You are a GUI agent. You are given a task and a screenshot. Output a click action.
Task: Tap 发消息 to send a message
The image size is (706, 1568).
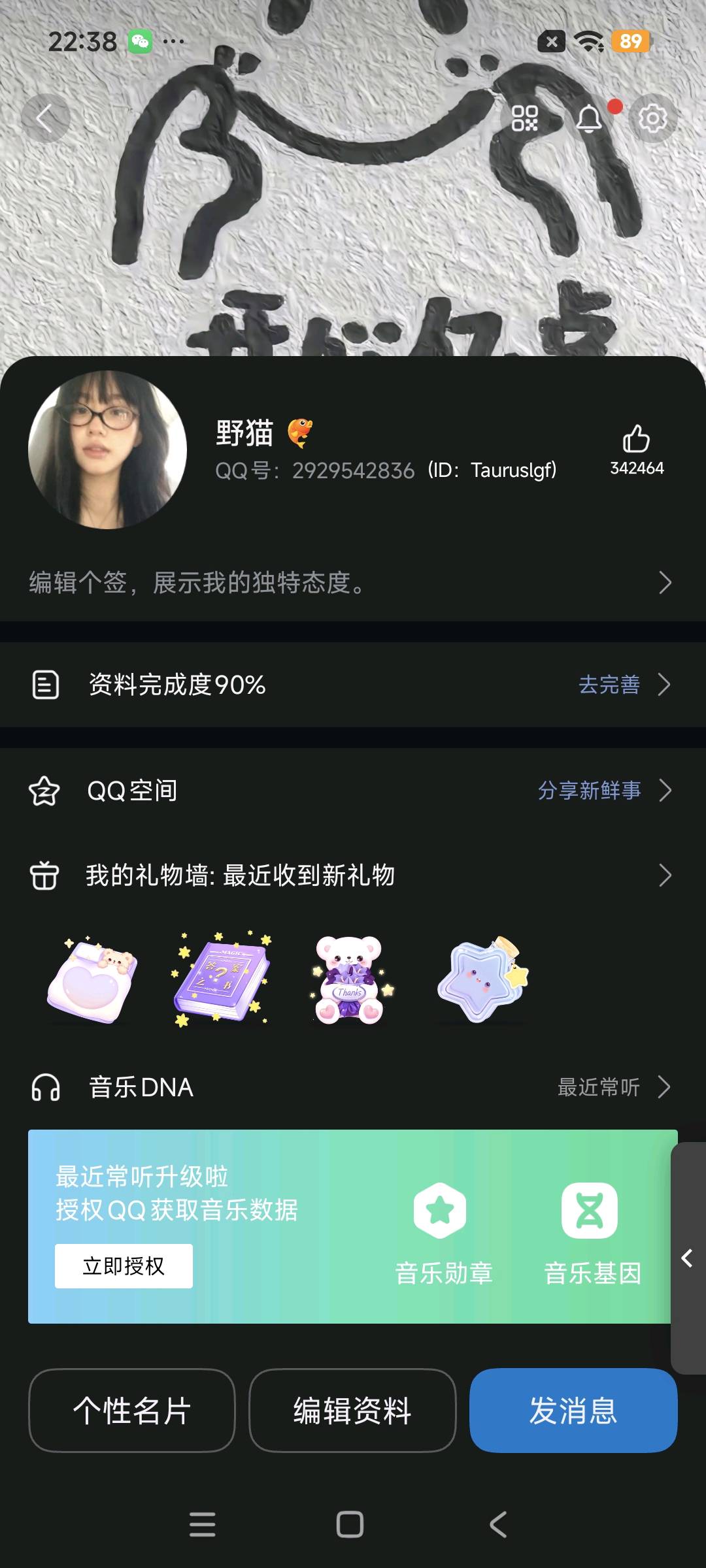click(573, 1410)
